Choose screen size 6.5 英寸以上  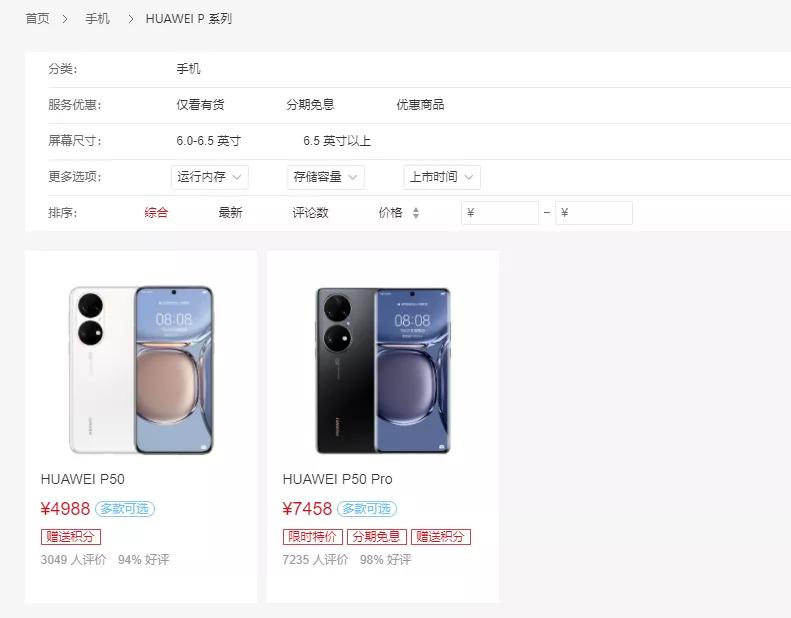[337, 141]
